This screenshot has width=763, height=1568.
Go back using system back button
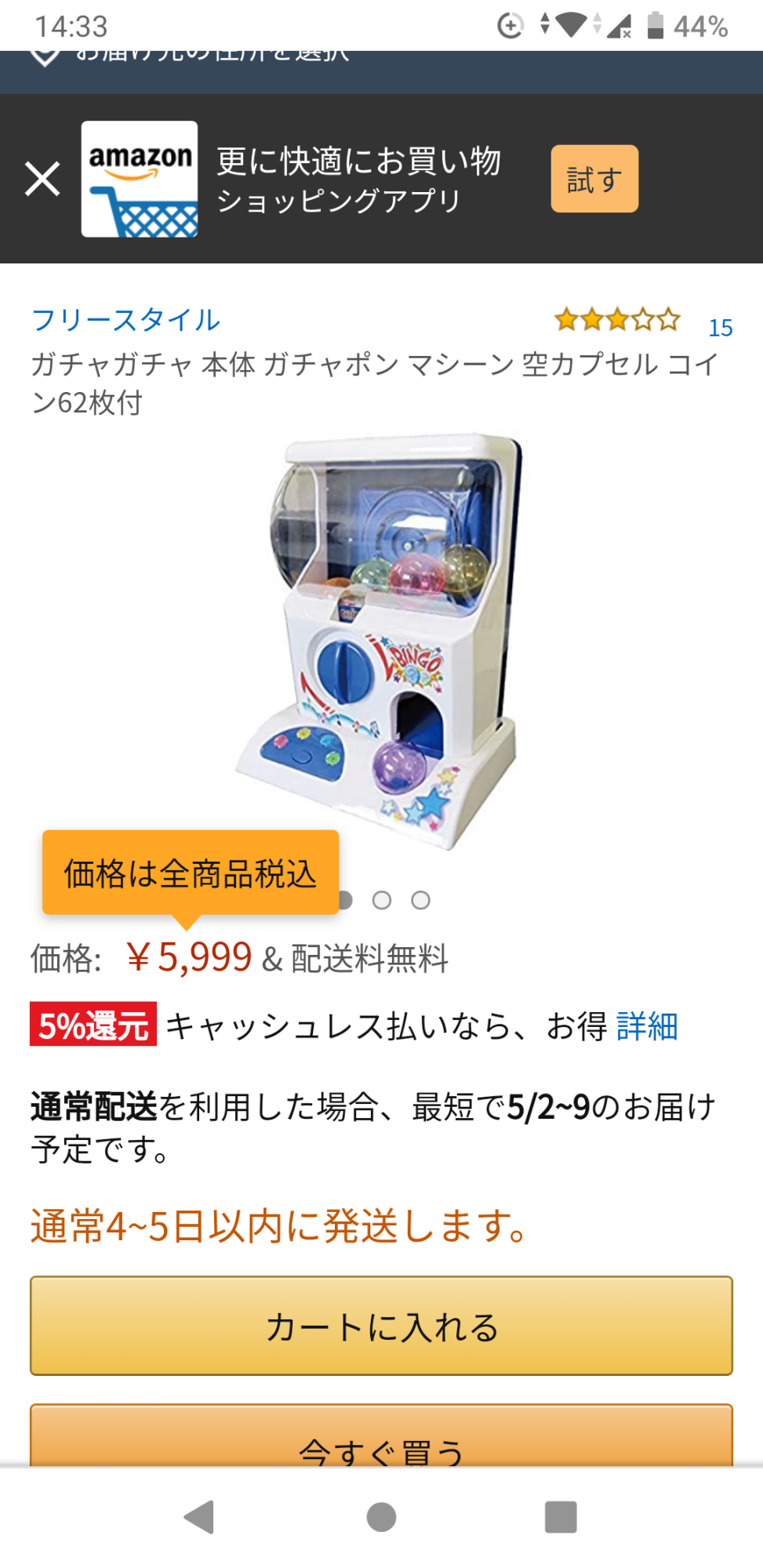(x=199, y=1516)
